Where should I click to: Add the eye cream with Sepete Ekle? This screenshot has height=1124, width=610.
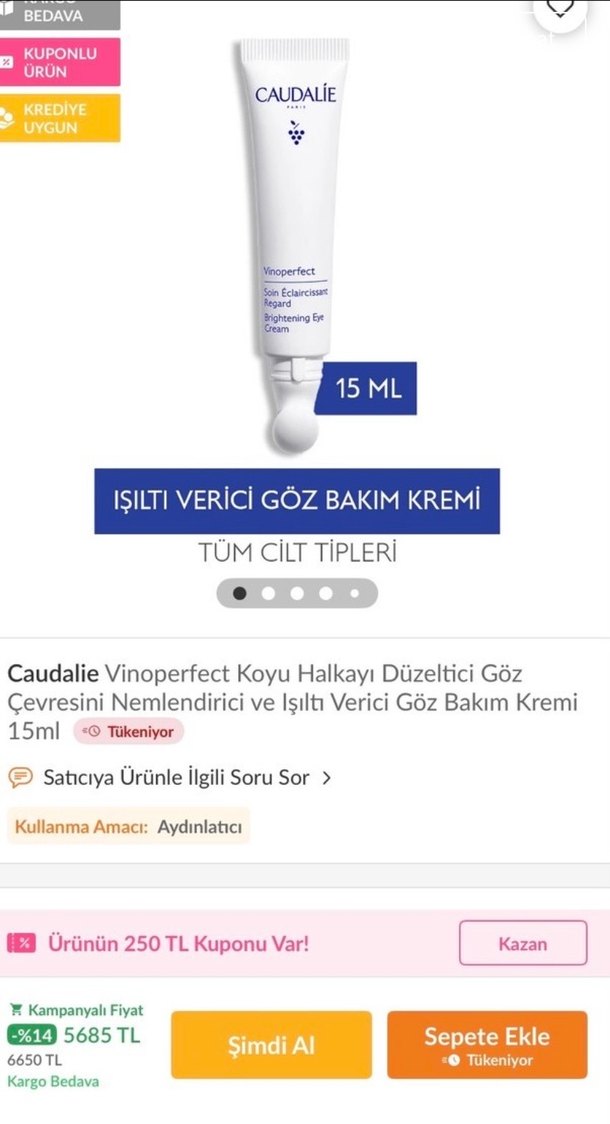pos(487,1045)
